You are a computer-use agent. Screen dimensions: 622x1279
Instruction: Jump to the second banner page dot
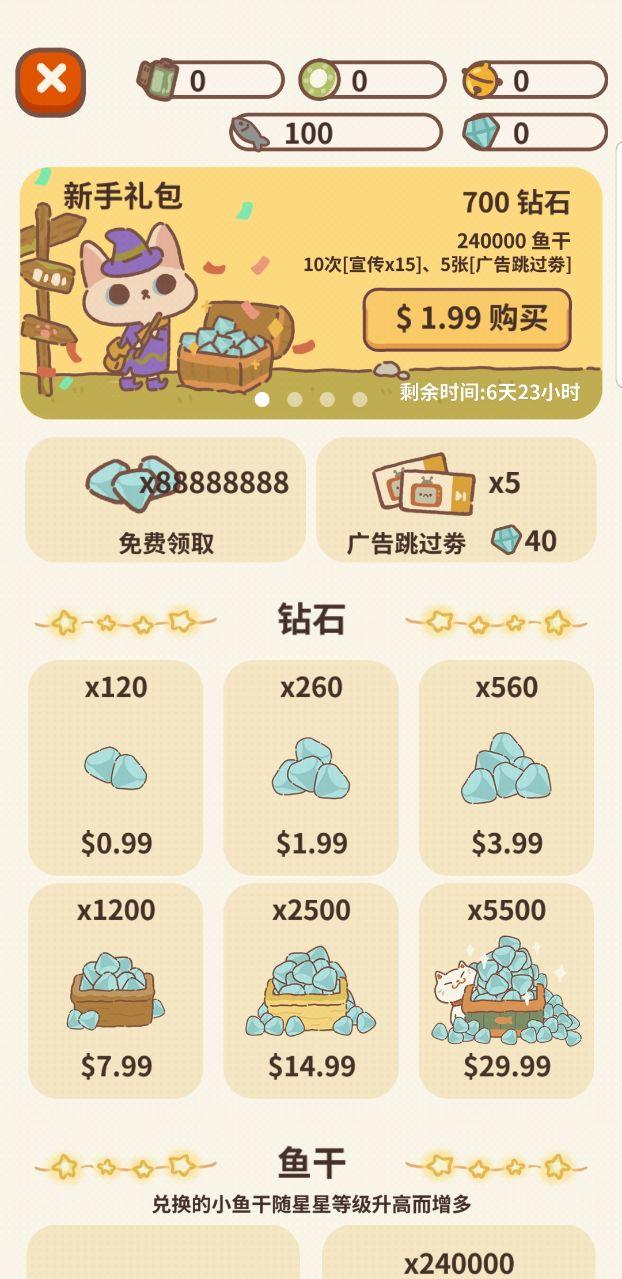(295, 399)
